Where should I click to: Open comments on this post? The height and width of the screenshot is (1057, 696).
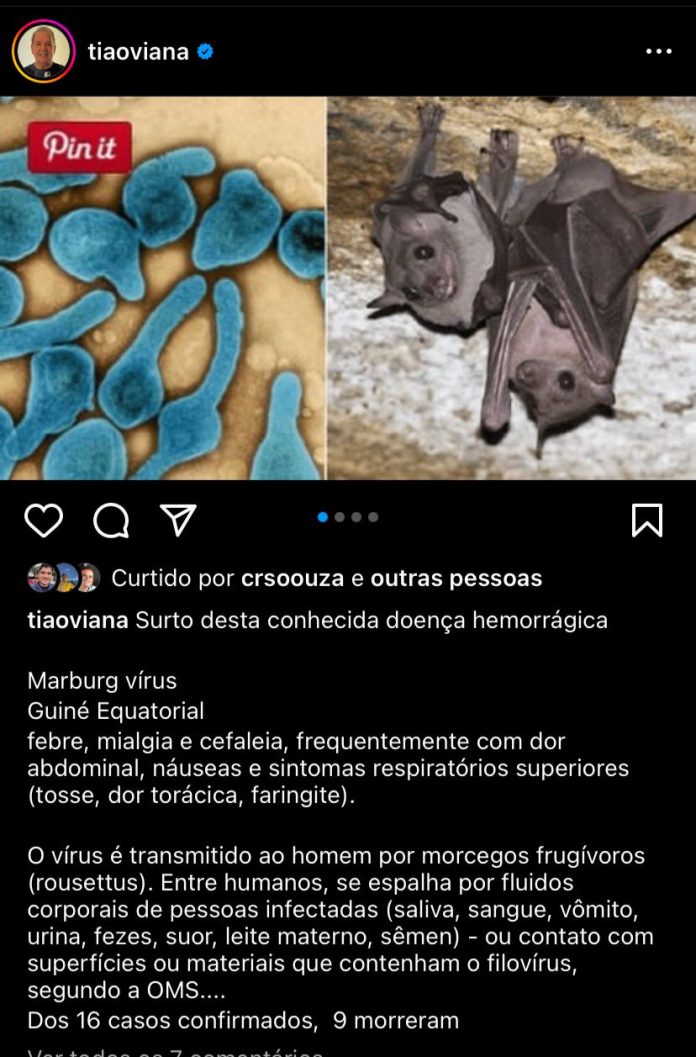(x=111, y=520)
